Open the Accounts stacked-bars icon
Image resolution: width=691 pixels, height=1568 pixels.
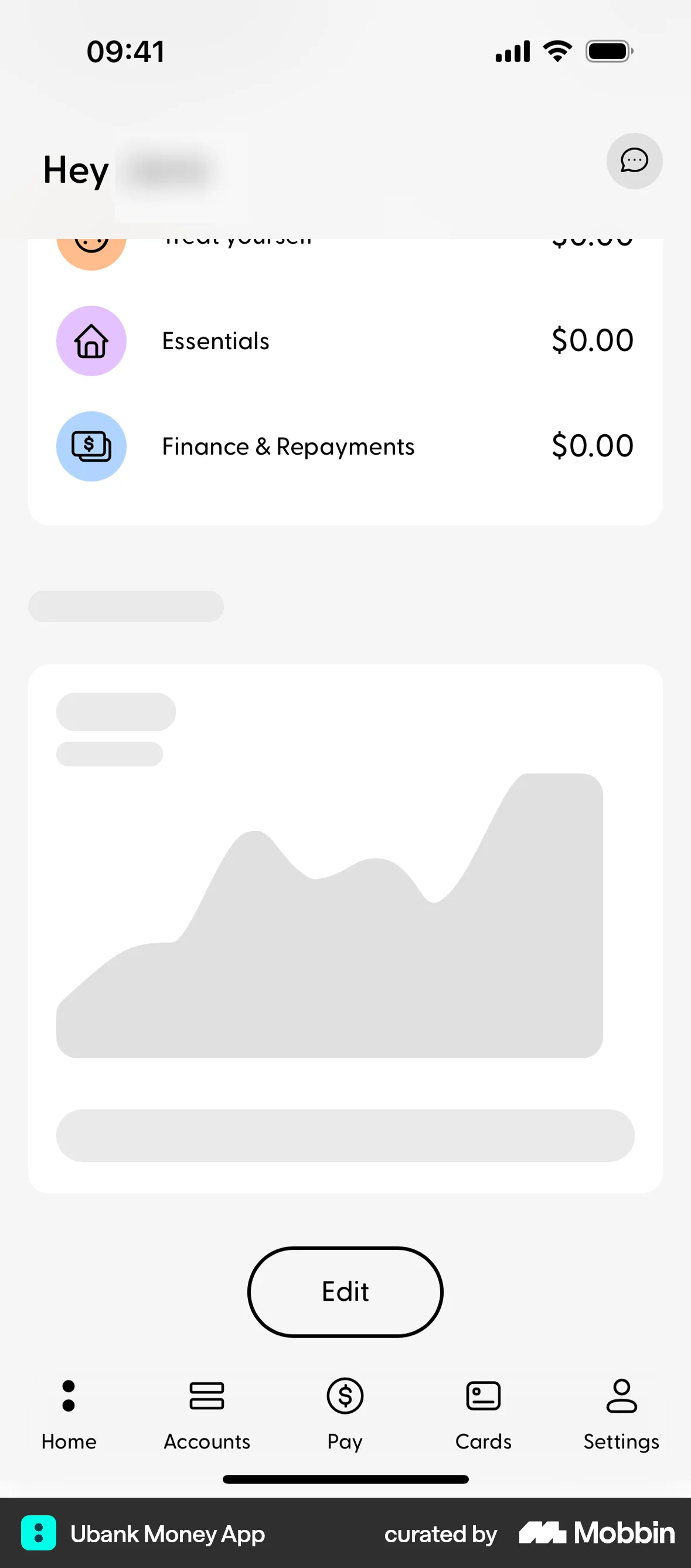[206, 1396]
